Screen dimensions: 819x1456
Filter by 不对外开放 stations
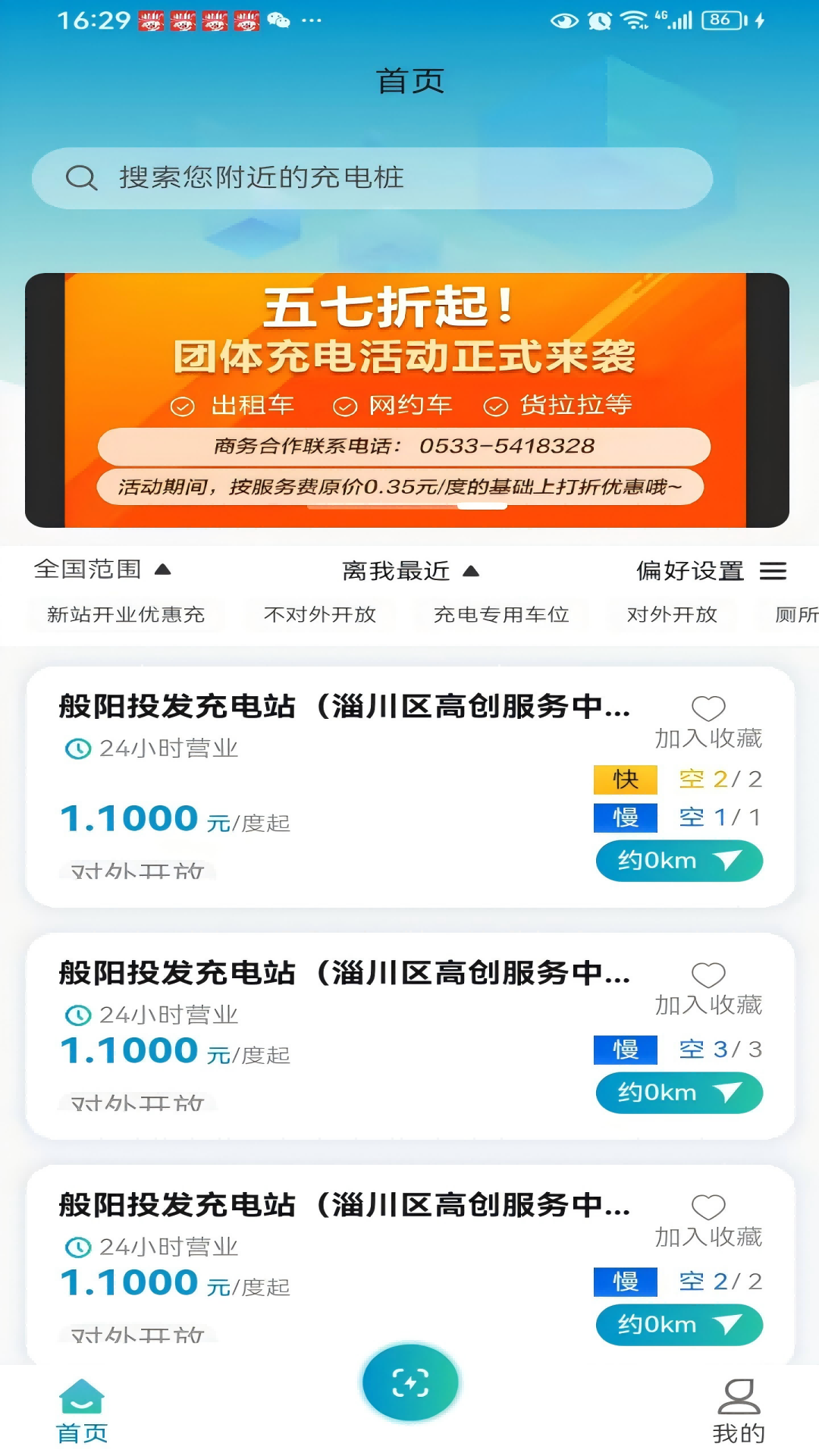tap(320, 614)
